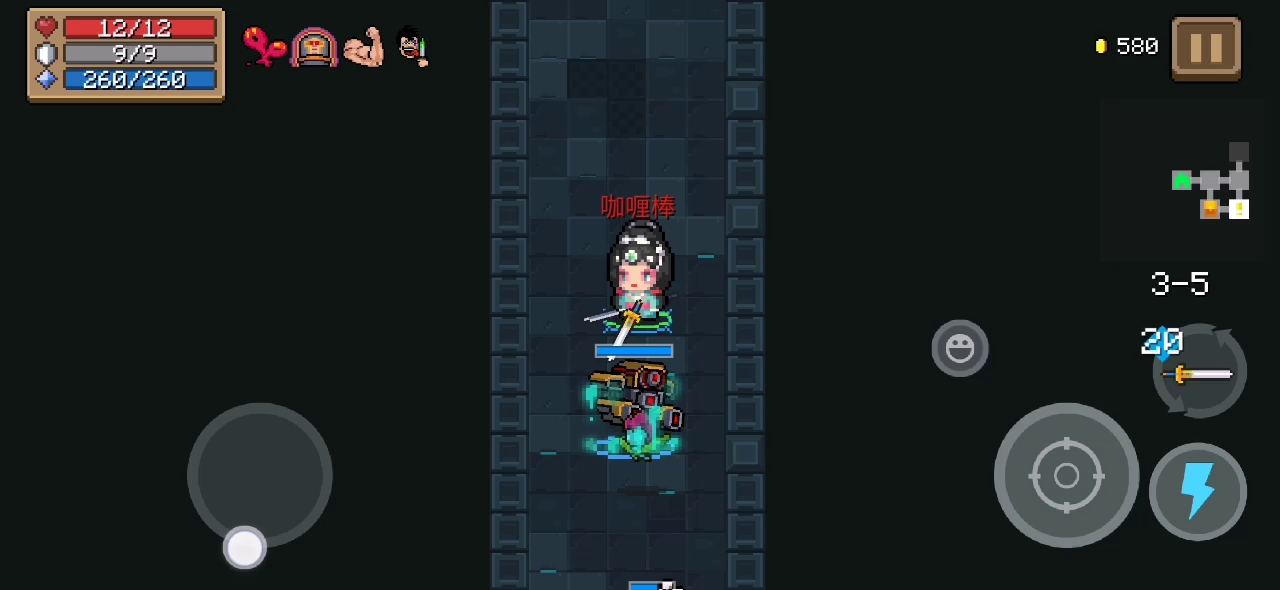Switch weapon using the sword button
Image resolution: width=1280 pixels, height=590 pixels.
pyautogui.click(x=1200, y=373)
